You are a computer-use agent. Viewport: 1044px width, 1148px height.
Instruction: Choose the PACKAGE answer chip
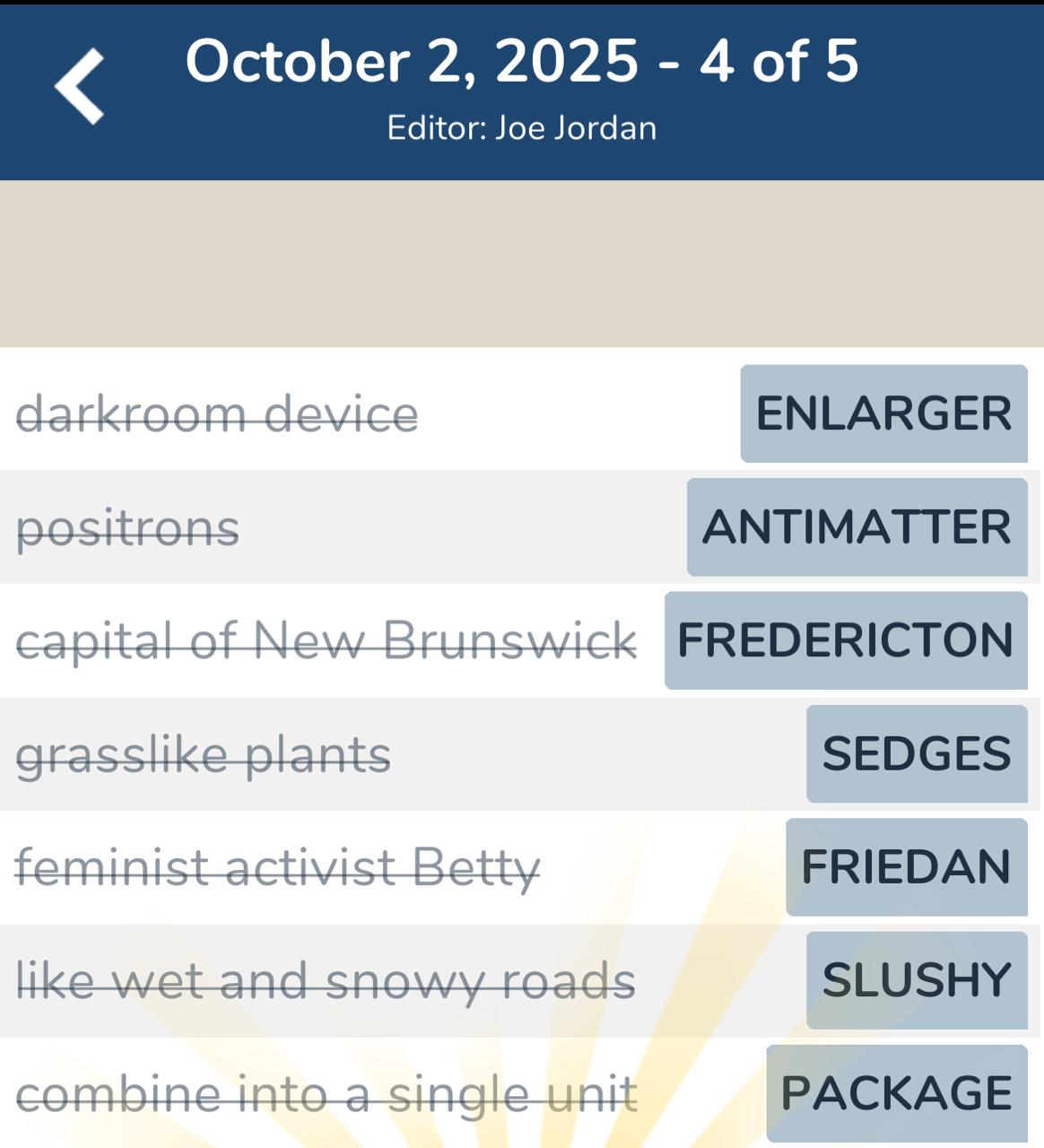896,1093
